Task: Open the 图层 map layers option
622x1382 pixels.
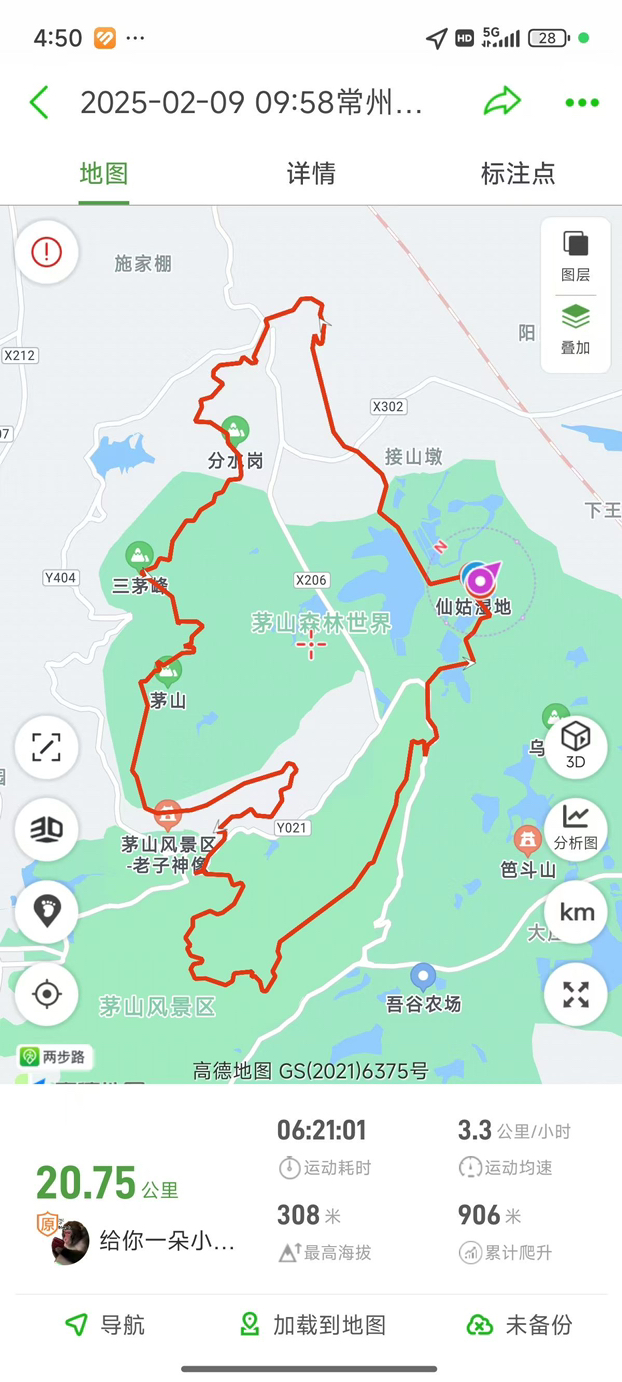Action: click(575, 256)
